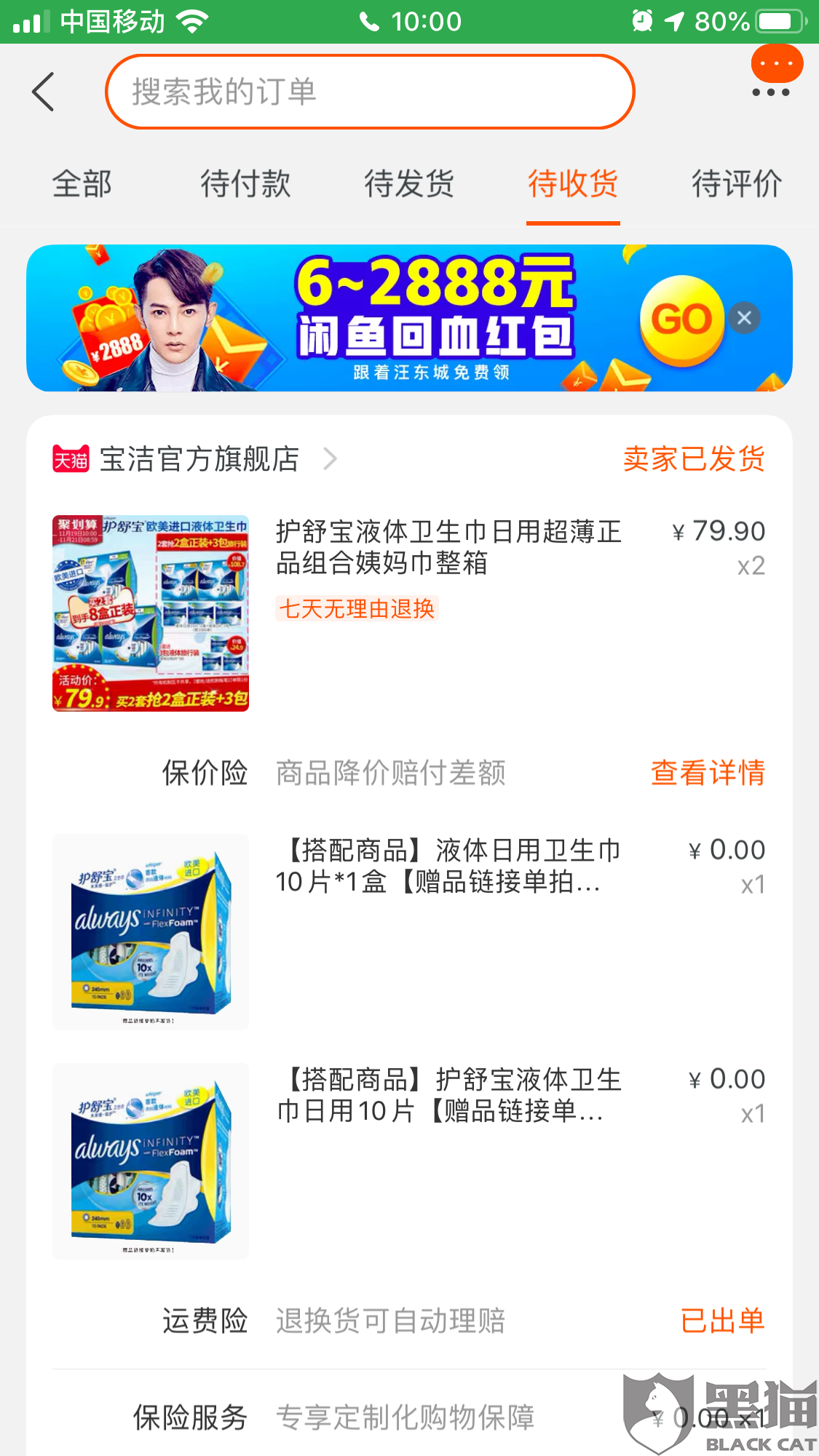Image resolution: width=819 pixels, height=1456 pixels.
Task: Tap GO on the 闲鱼回血红包 banner
Action: click(x=681, y=319)
